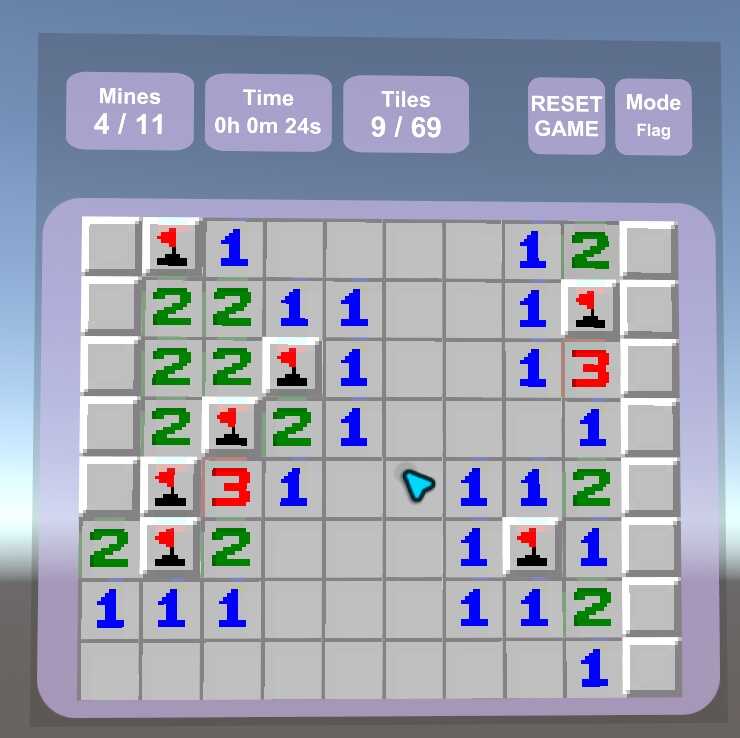This screenshot has width=740, height=738.
Task: Open the covered tile beside the bottom-row 1
Action: tap(650, 666)
